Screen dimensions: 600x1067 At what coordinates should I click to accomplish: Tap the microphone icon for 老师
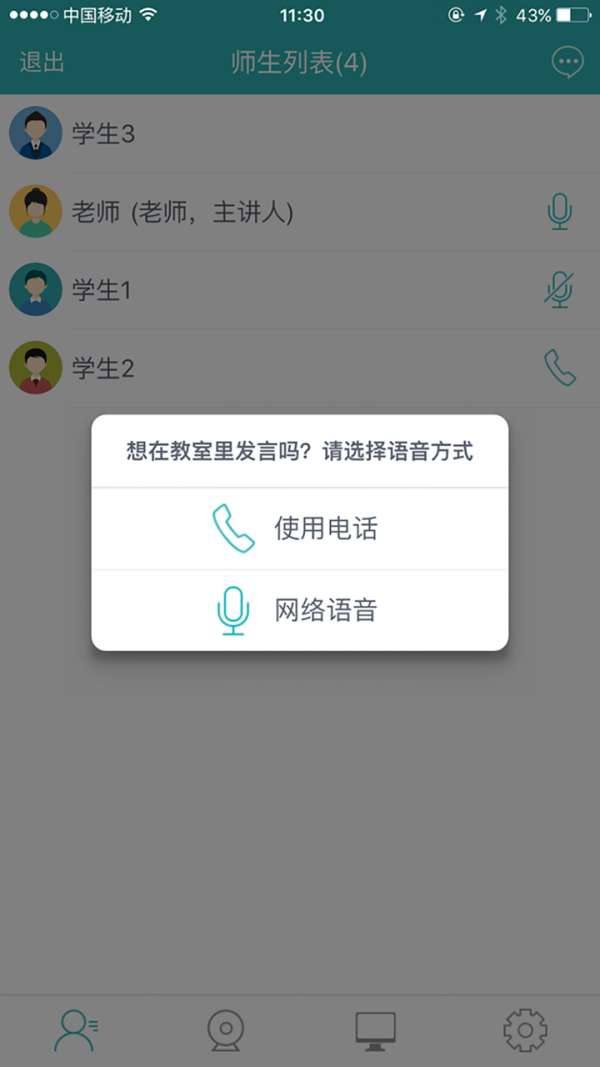point(560,212)
